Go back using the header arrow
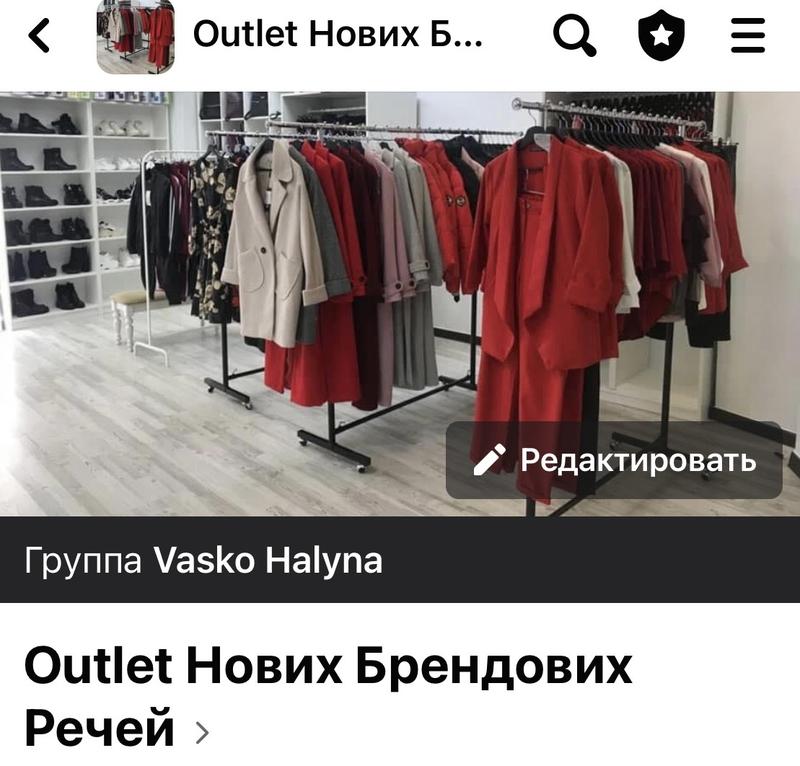 pos(40,36)
